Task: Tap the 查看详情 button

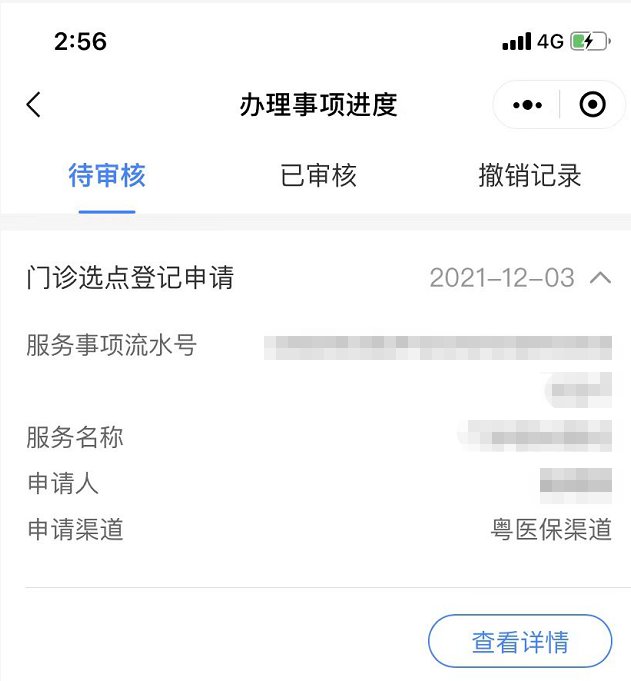Action: [x=520, y=641]
